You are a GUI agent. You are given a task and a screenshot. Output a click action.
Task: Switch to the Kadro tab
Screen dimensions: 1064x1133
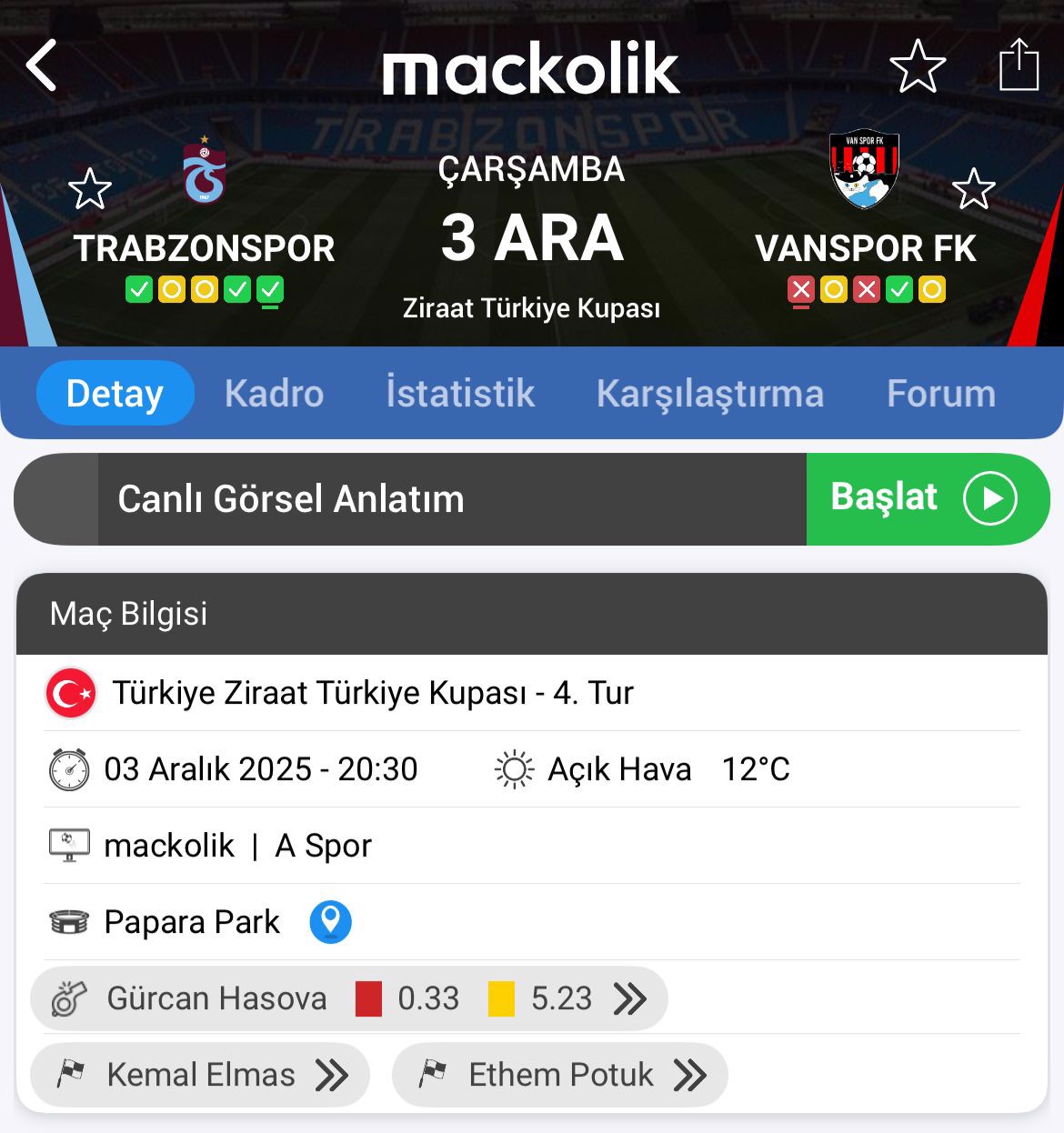274,393
